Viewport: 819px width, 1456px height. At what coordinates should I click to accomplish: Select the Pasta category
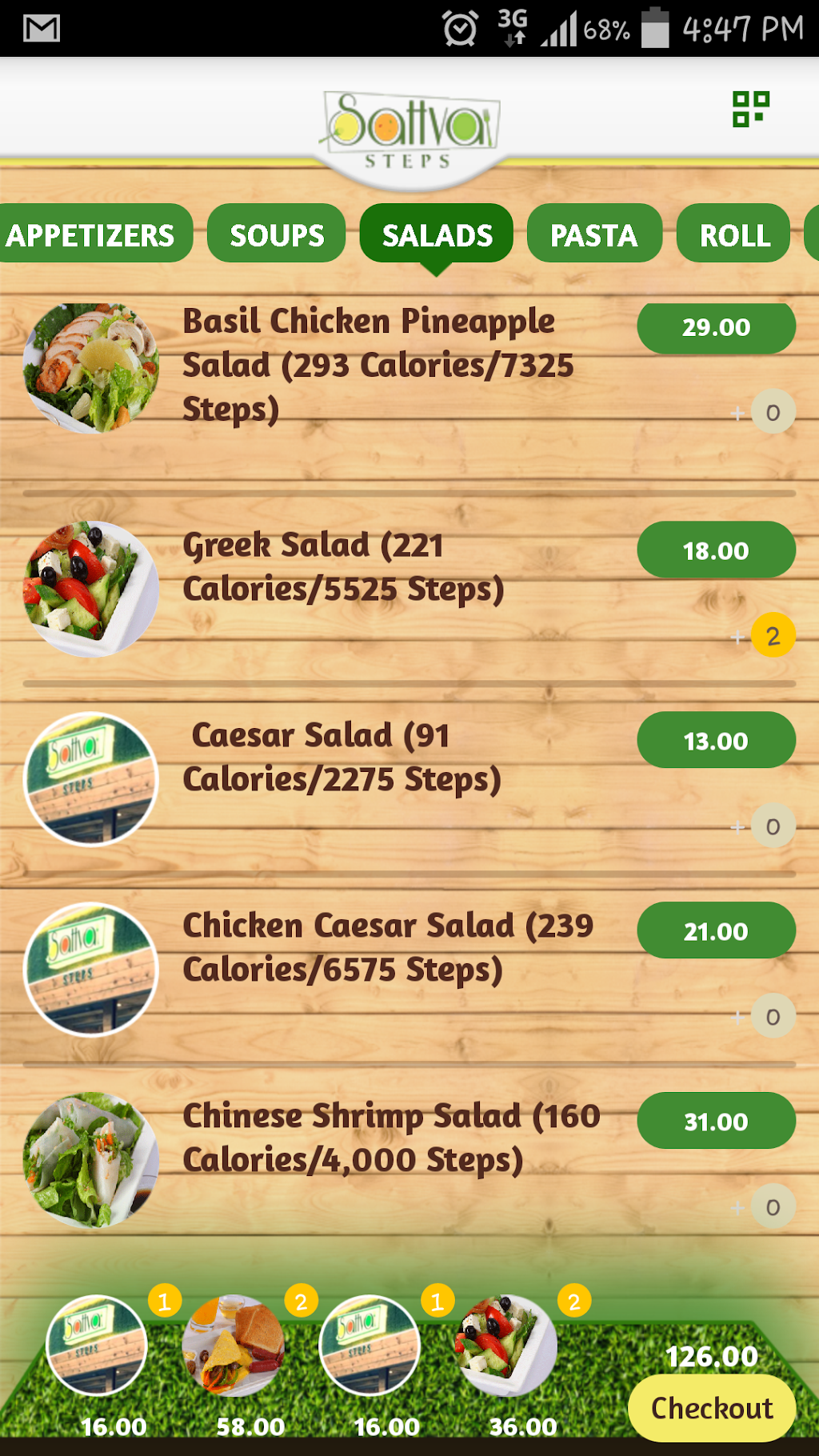tap(593, 234)
